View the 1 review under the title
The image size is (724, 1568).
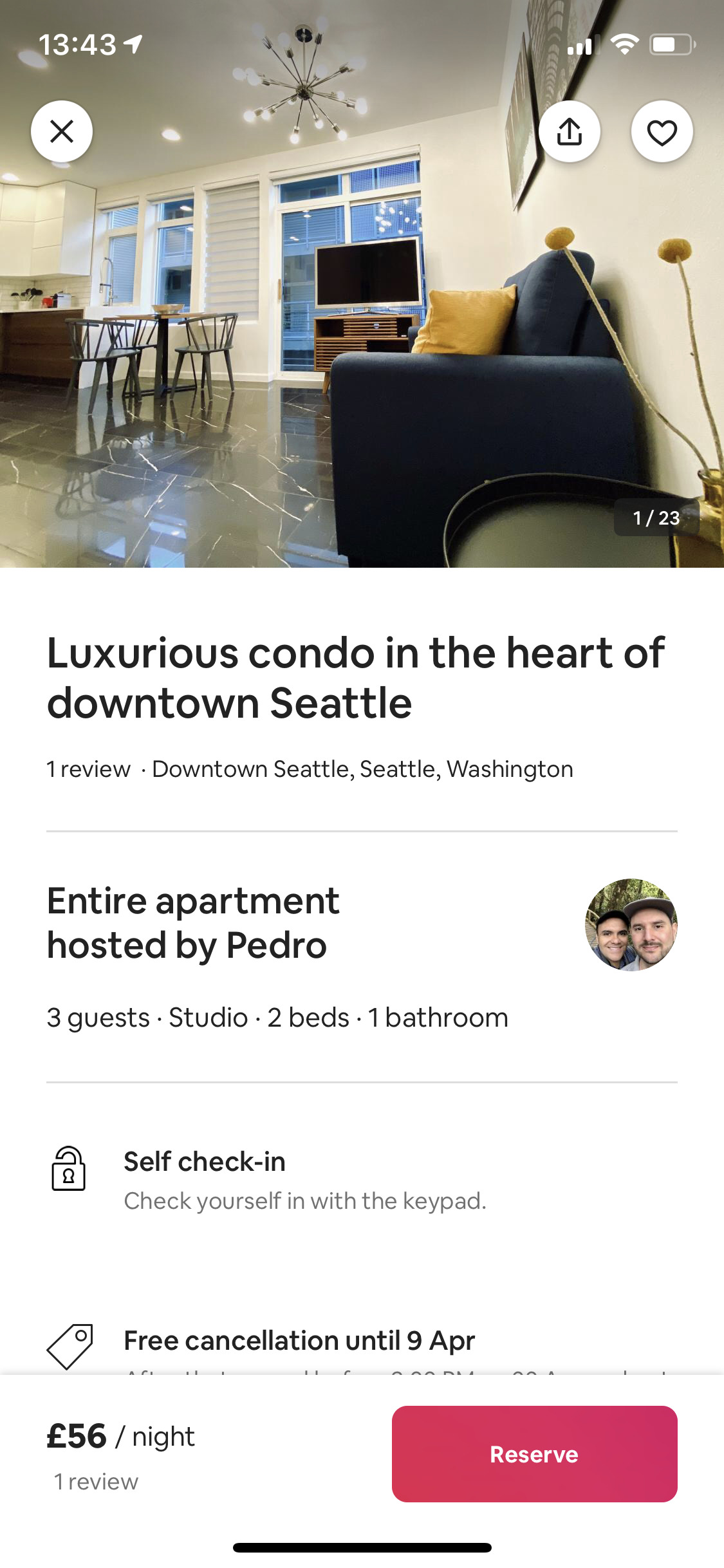(89, 769)
